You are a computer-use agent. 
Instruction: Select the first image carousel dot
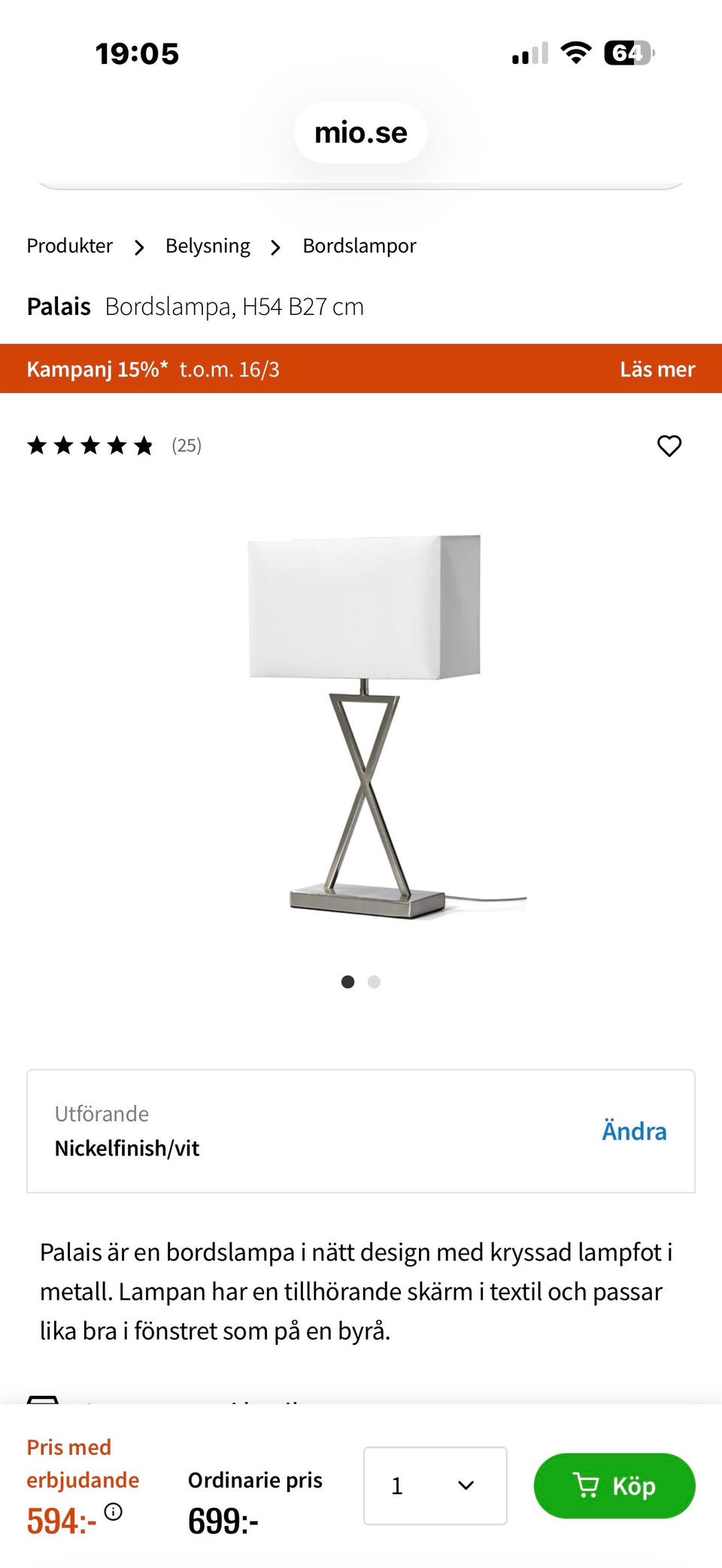(x=348, y=982)
